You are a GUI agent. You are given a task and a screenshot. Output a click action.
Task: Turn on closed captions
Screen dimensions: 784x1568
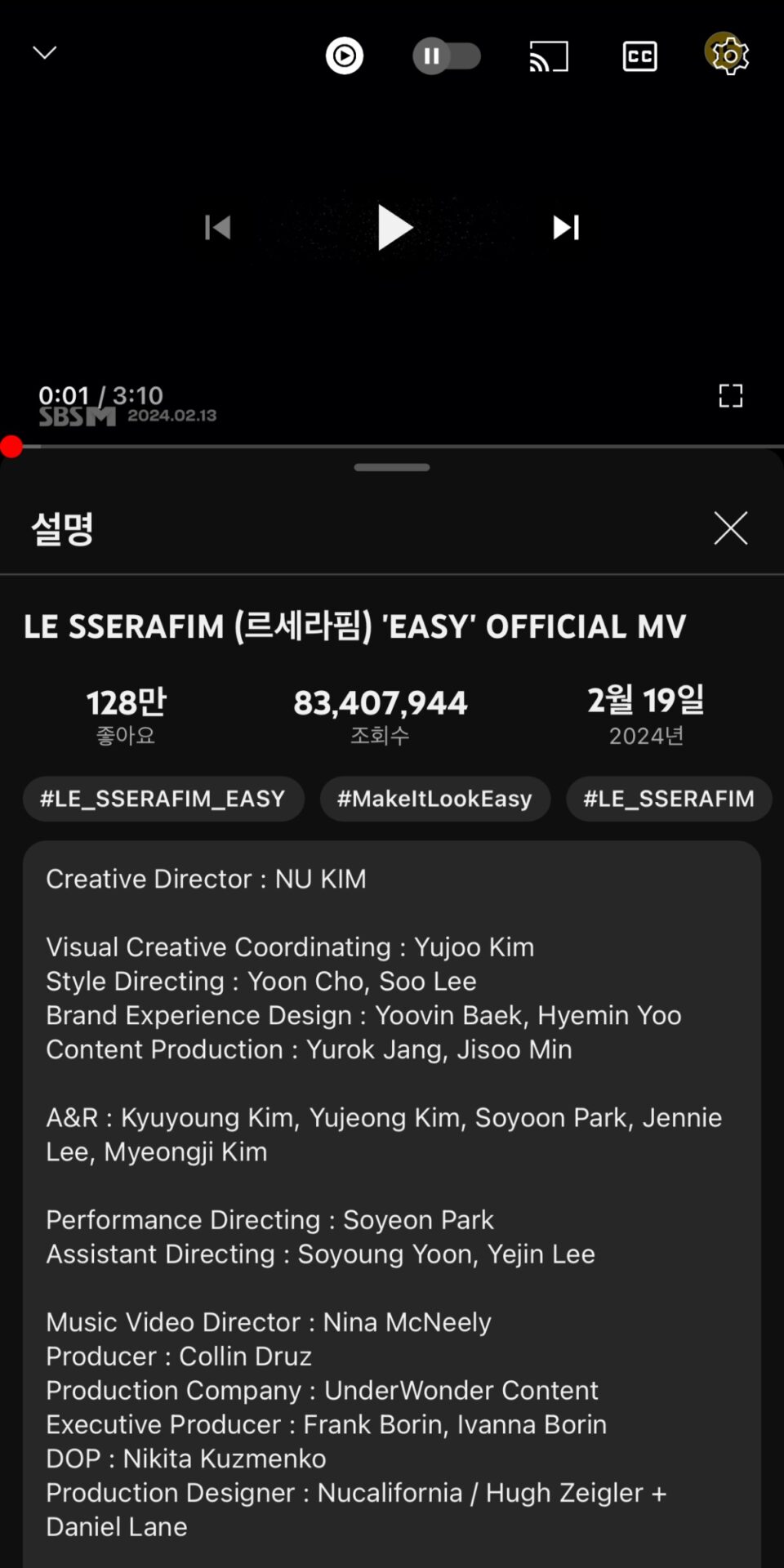639,56
